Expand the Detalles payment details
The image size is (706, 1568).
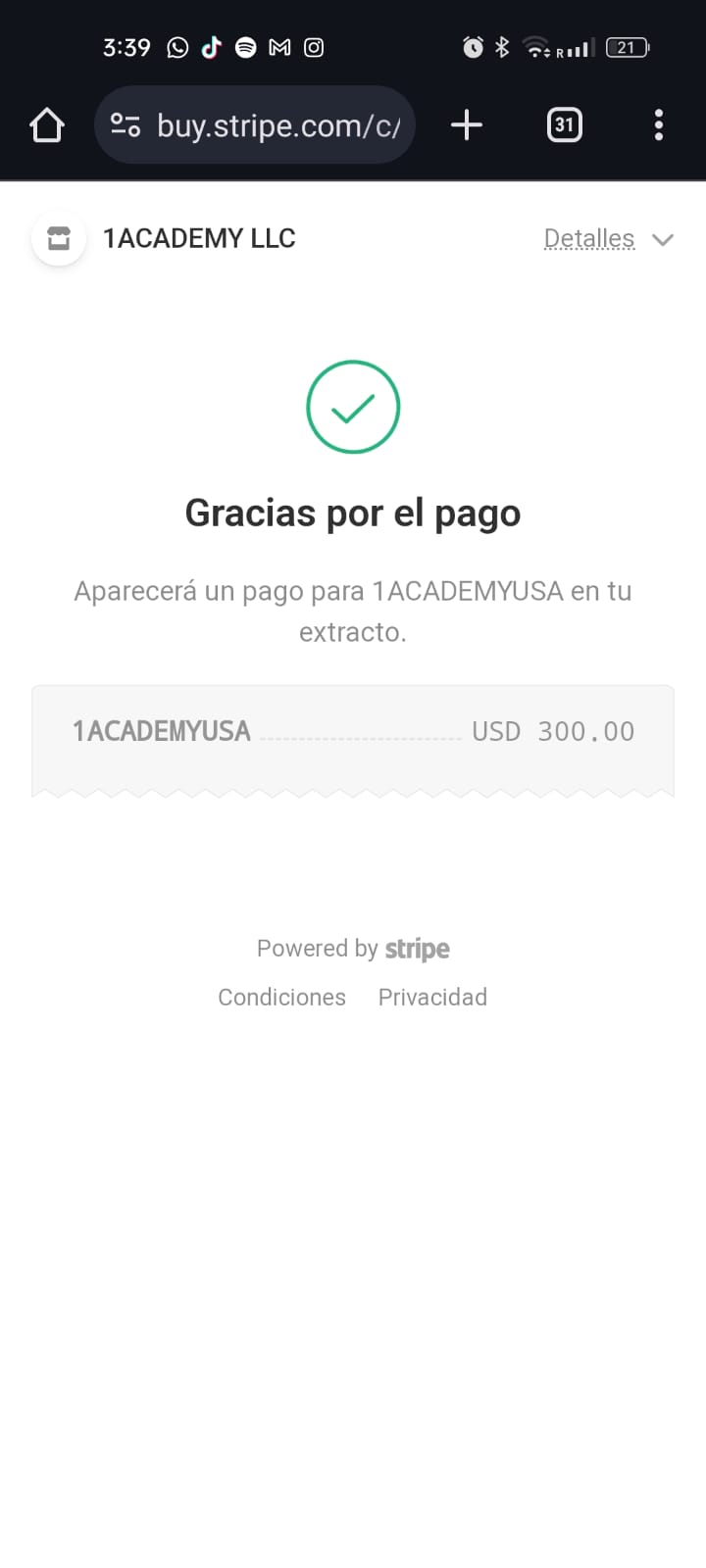coord(609,238)
